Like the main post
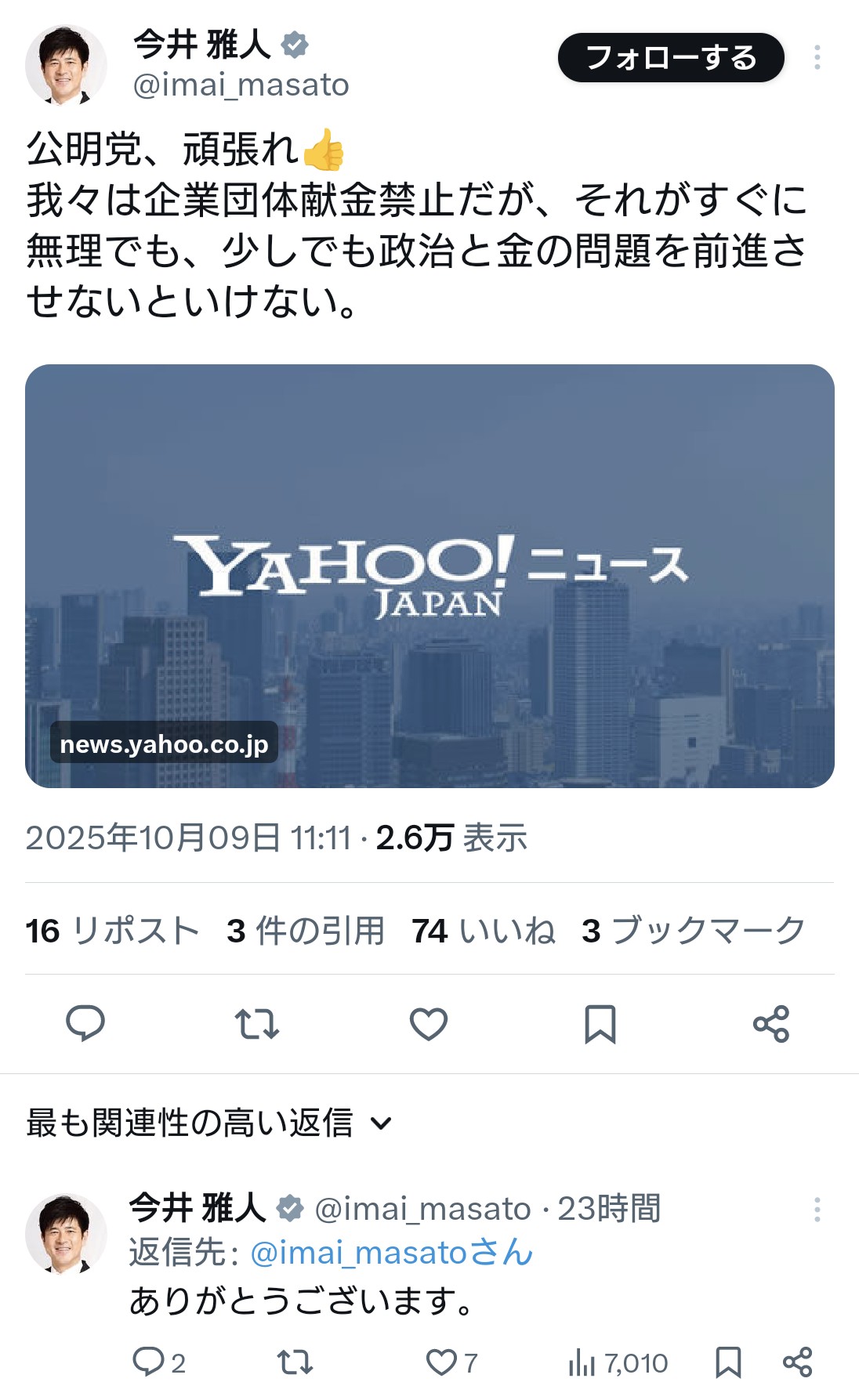Screen dimensions: 859x1400 (429, 1023)
